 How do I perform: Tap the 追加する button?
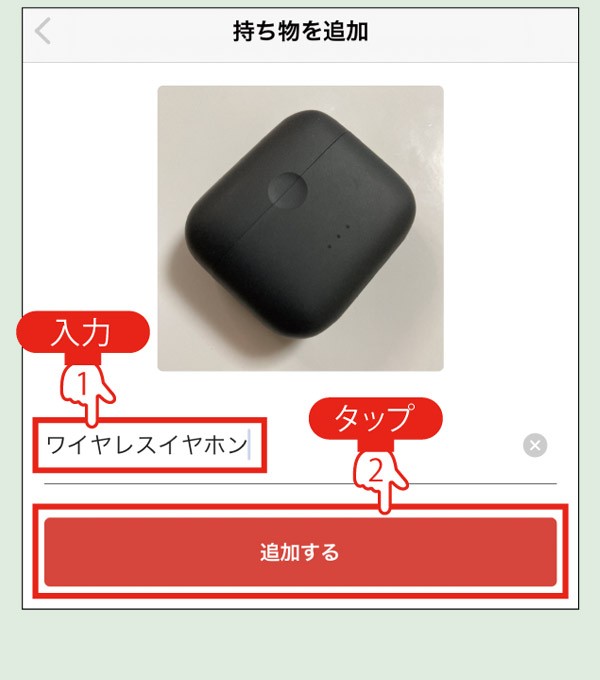[300, 552]
